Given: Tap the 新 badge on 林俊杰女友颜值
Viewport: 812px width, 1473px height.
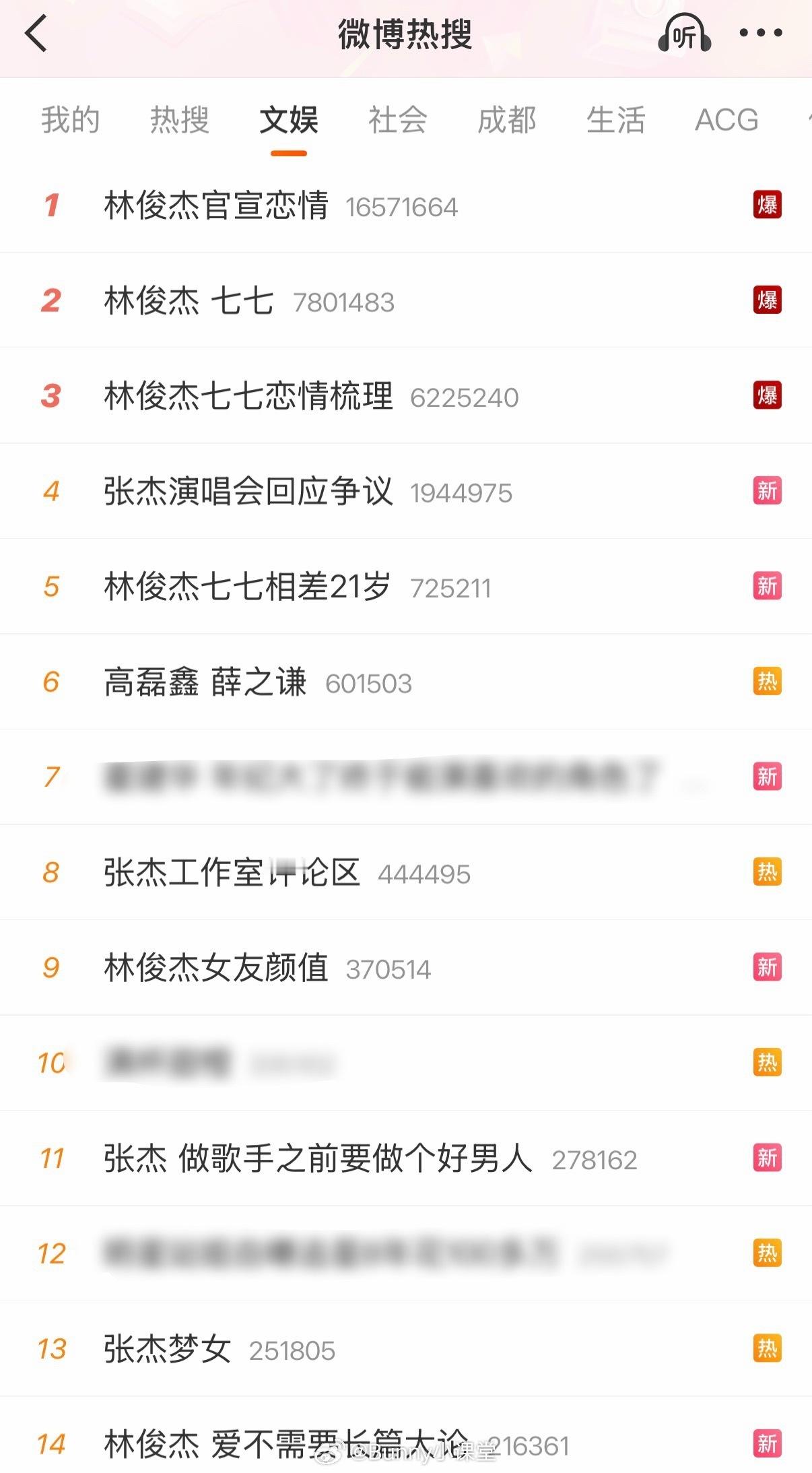Looking at the screenshot, I should (767, 967).
